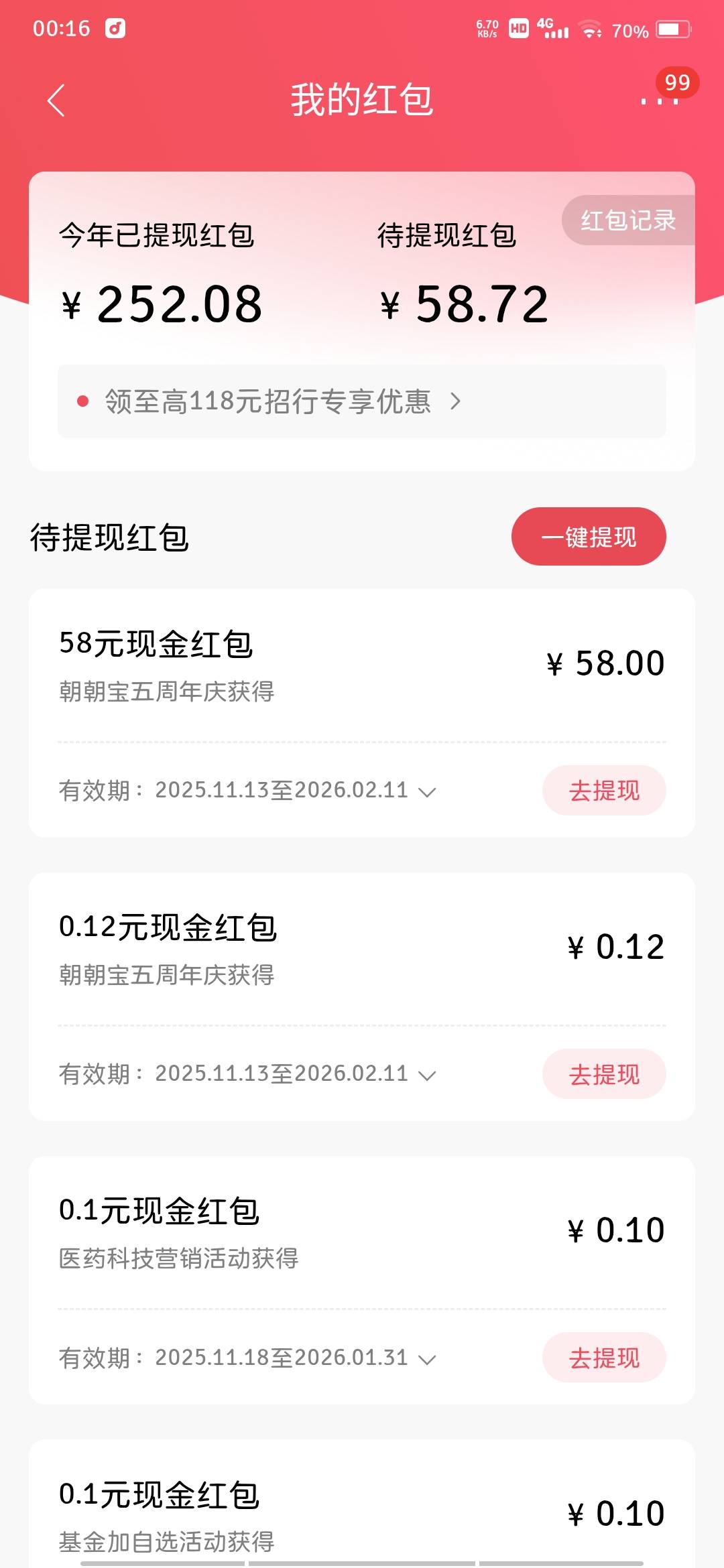Image resolution: width=724 pixels, height=1568 pixels.
Task: Expand validity details of 医药科技营销活动 red packet
Action: pos(427,1358)
